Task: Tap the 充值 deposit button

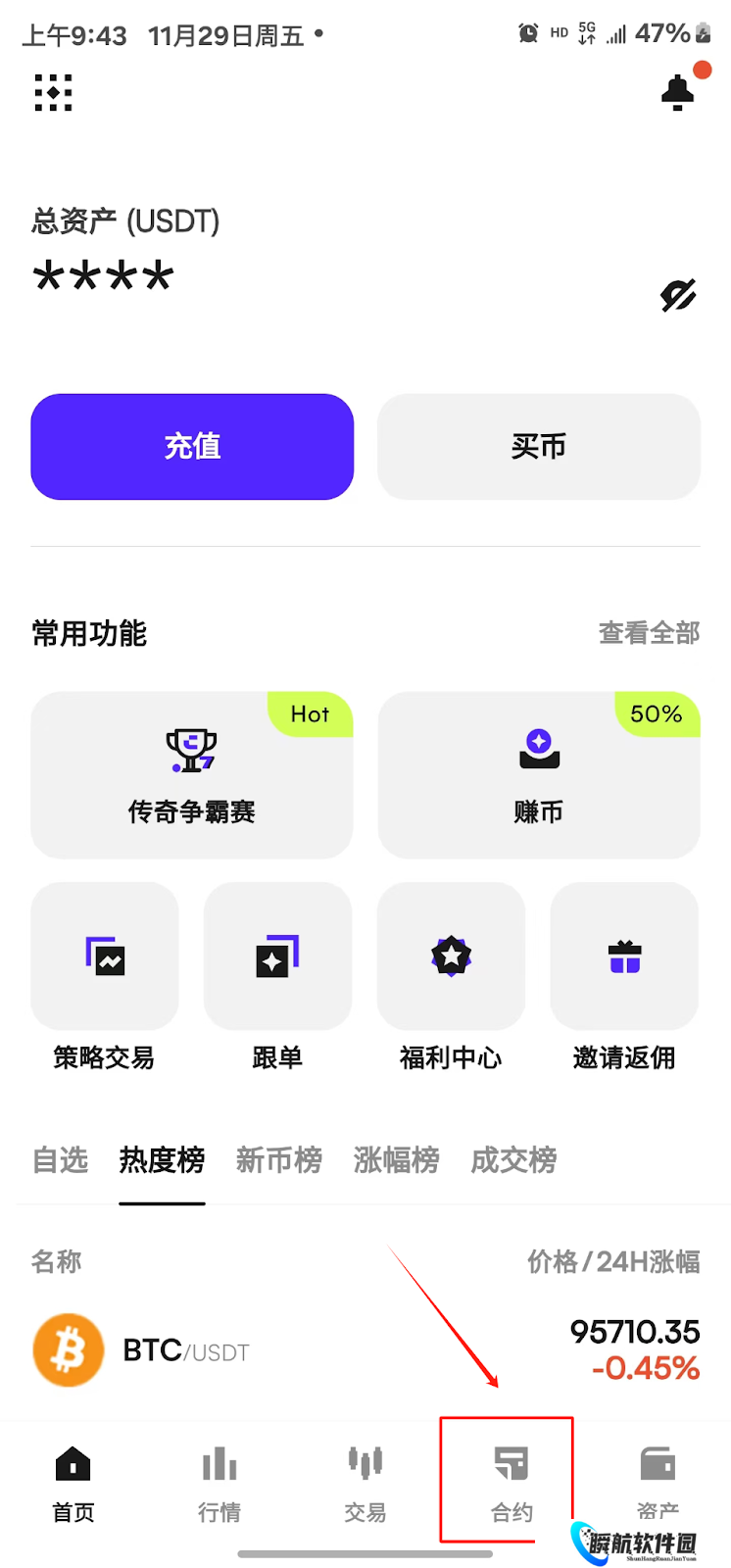Action: [192, 447]
